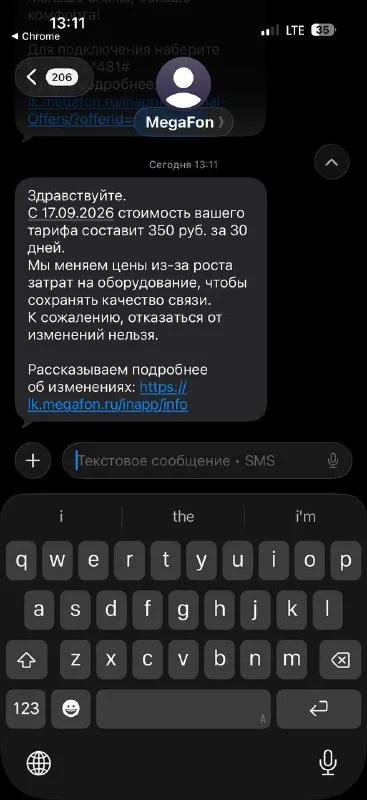Return to Chrome via status bar link
The image size is (367, 800).
coord(35,37)
